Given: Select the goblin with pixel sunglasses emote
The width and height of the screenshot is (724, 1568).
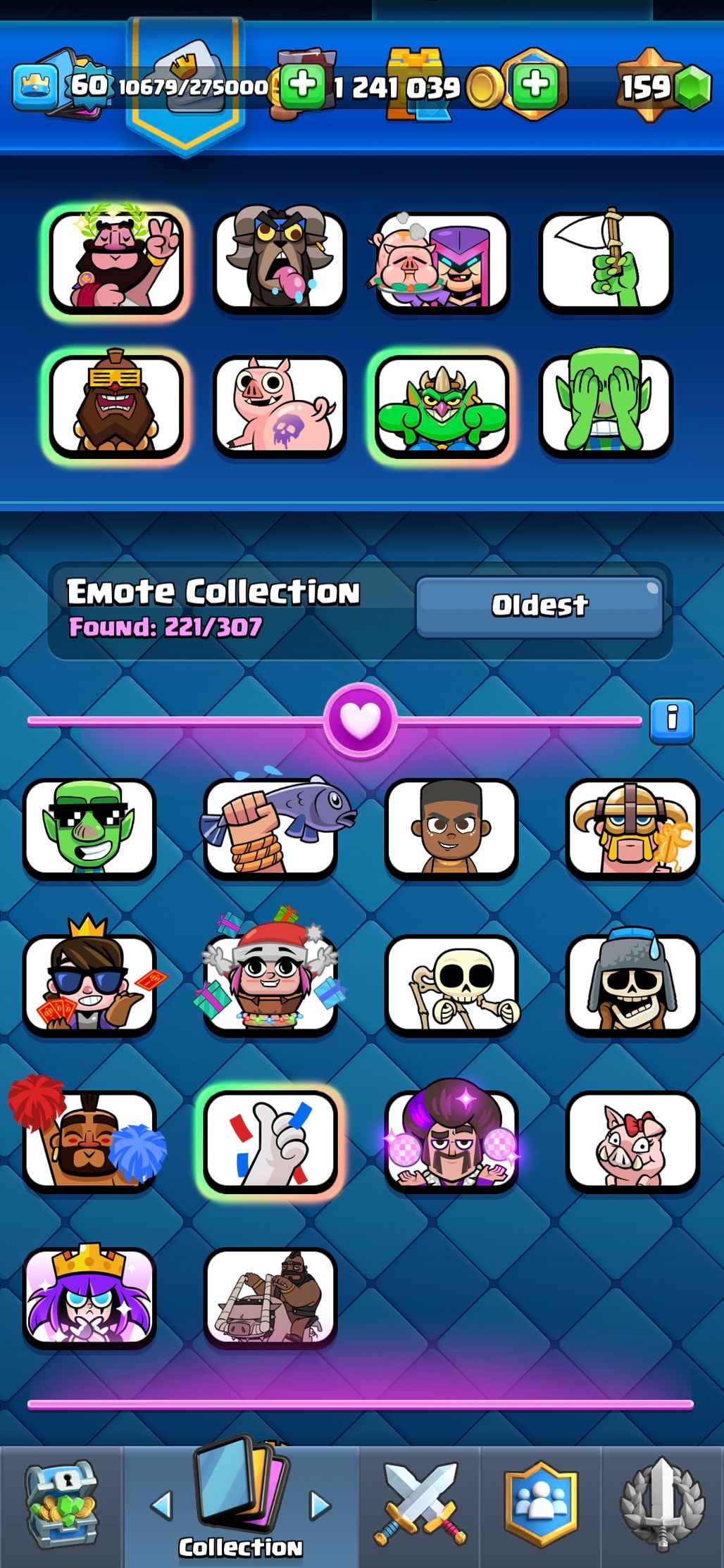Looking at the screenshot, I should (89, 828).
